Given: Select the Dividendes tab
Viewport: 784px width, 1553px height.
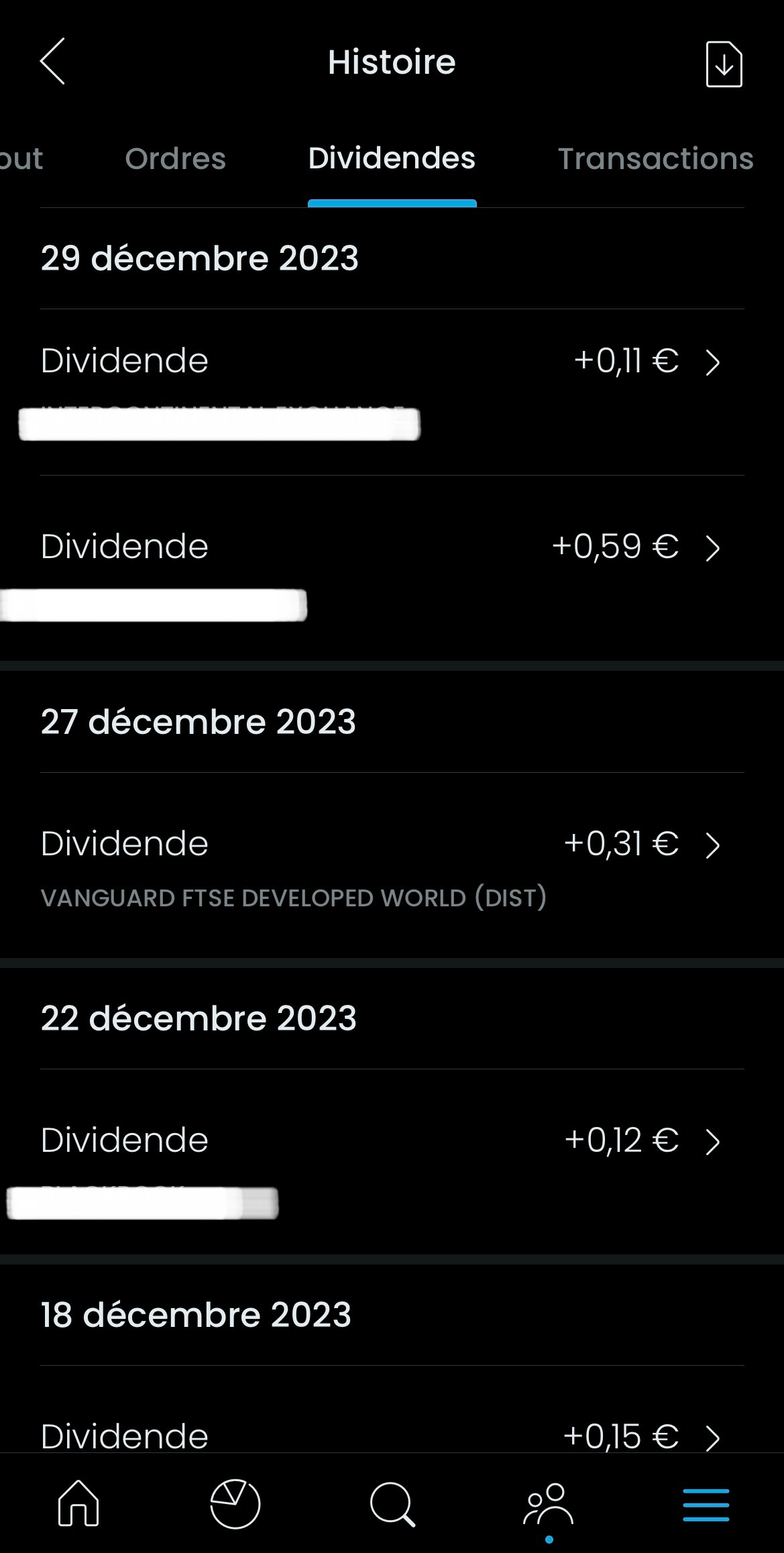Looking at the screenshot, I should point(392,159).
